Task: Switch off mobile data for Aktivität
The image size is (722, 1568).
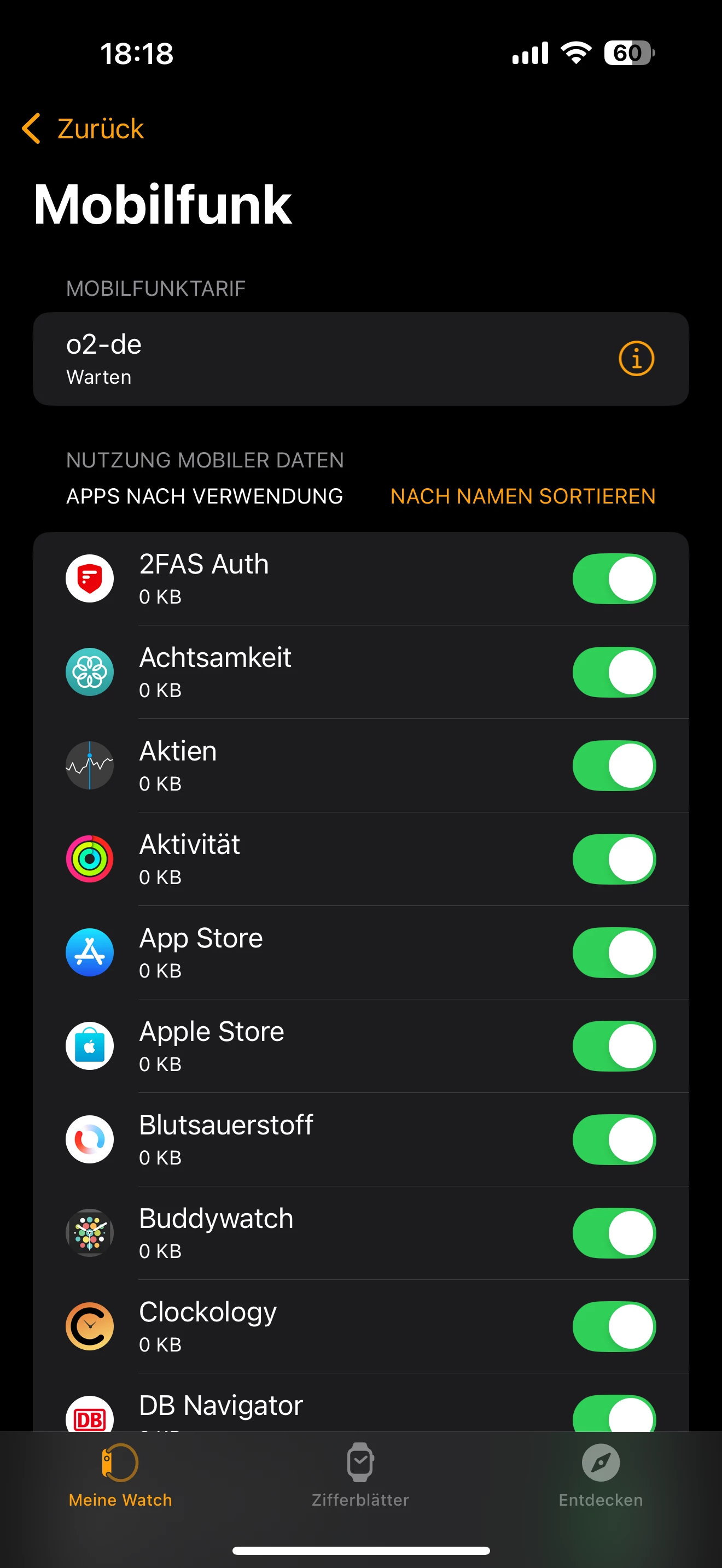Action: point(614,859)
